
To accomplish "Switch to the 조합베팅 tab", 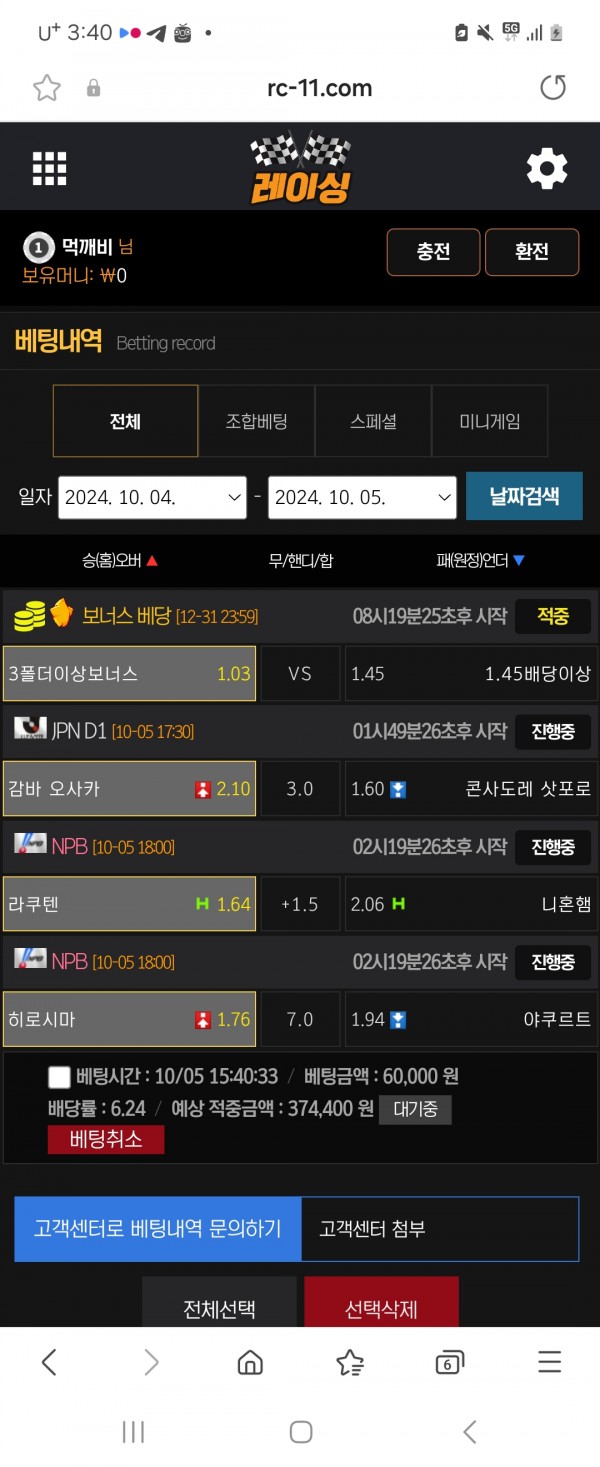I will click(256, 421).
